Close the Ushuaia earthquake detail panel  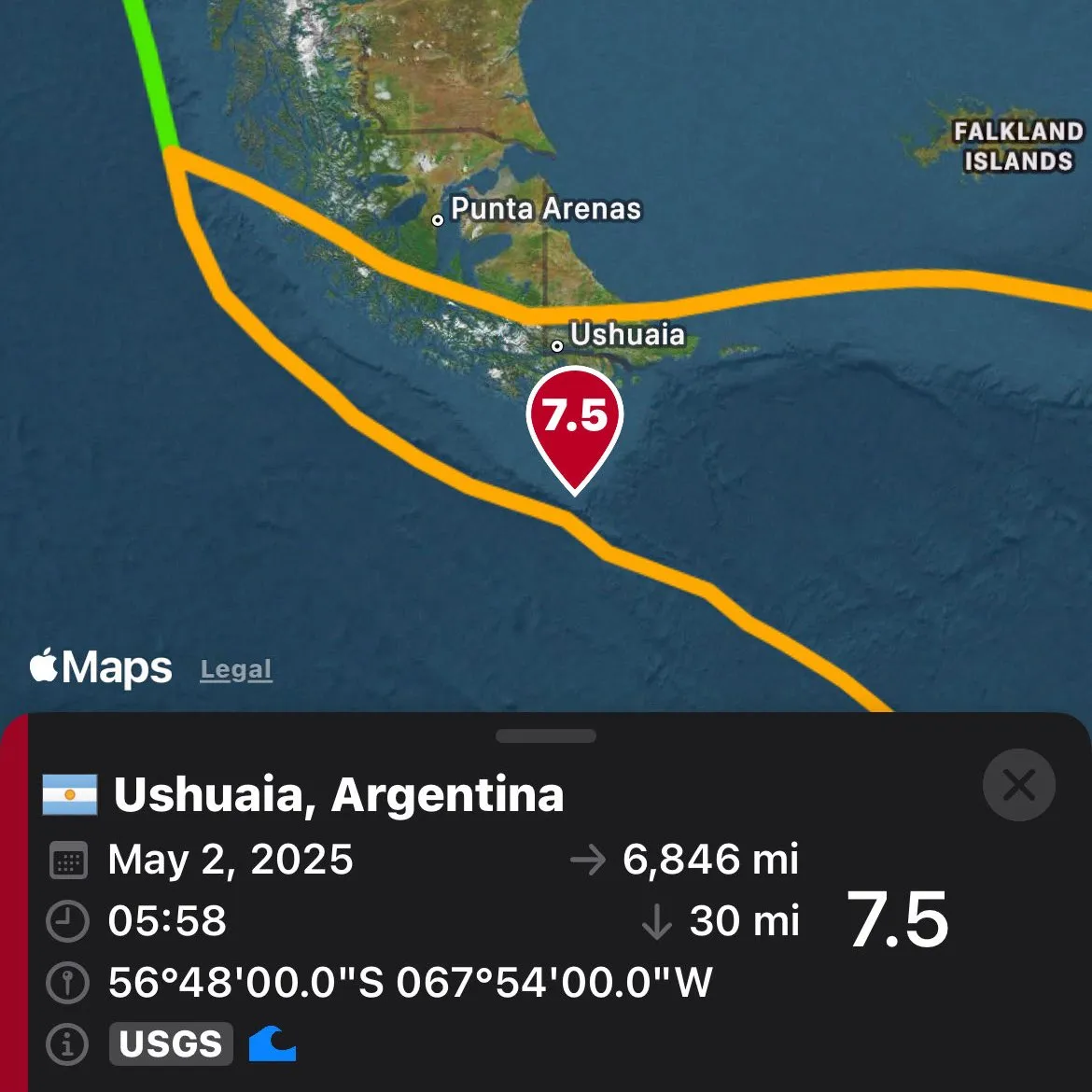pyautogui.click(x=1018, y=785)
